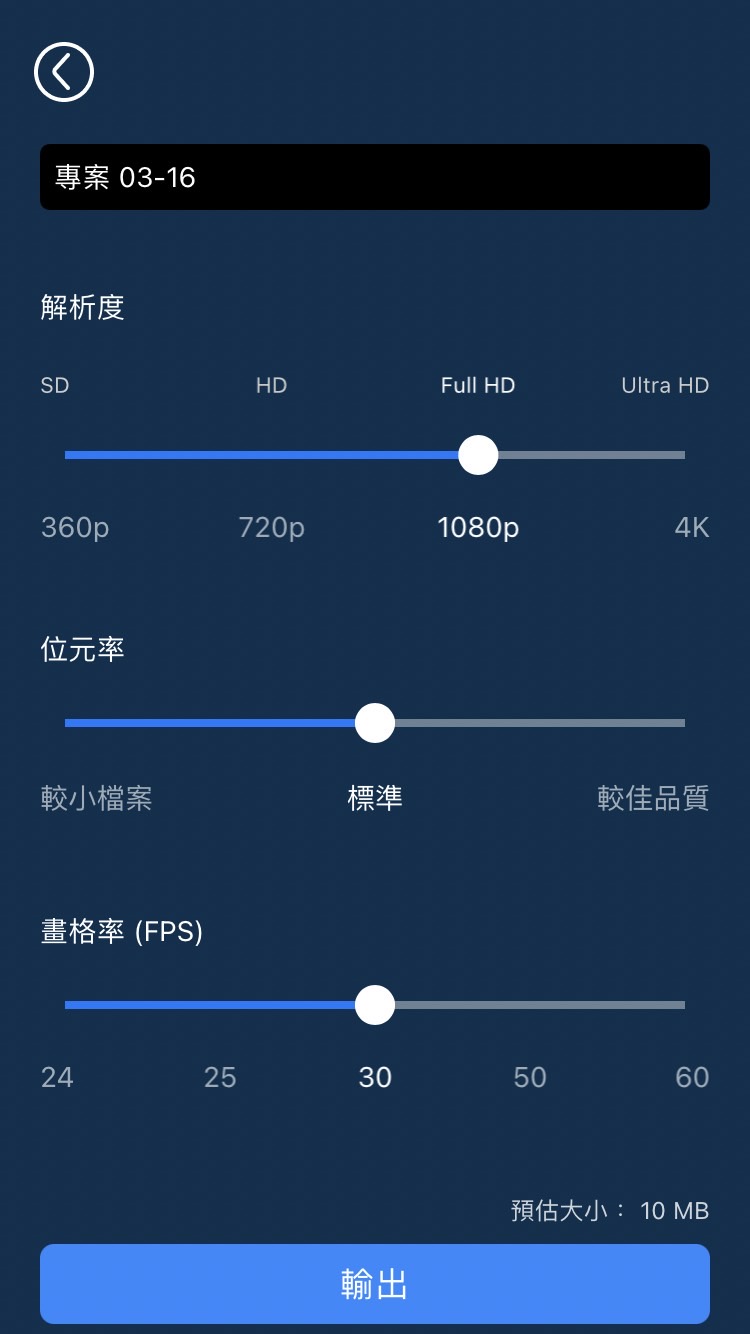The height and width of the screenshot is (1334, 750).
Task: Click the resolution slider handle
Action: click(x=477, y=454)
